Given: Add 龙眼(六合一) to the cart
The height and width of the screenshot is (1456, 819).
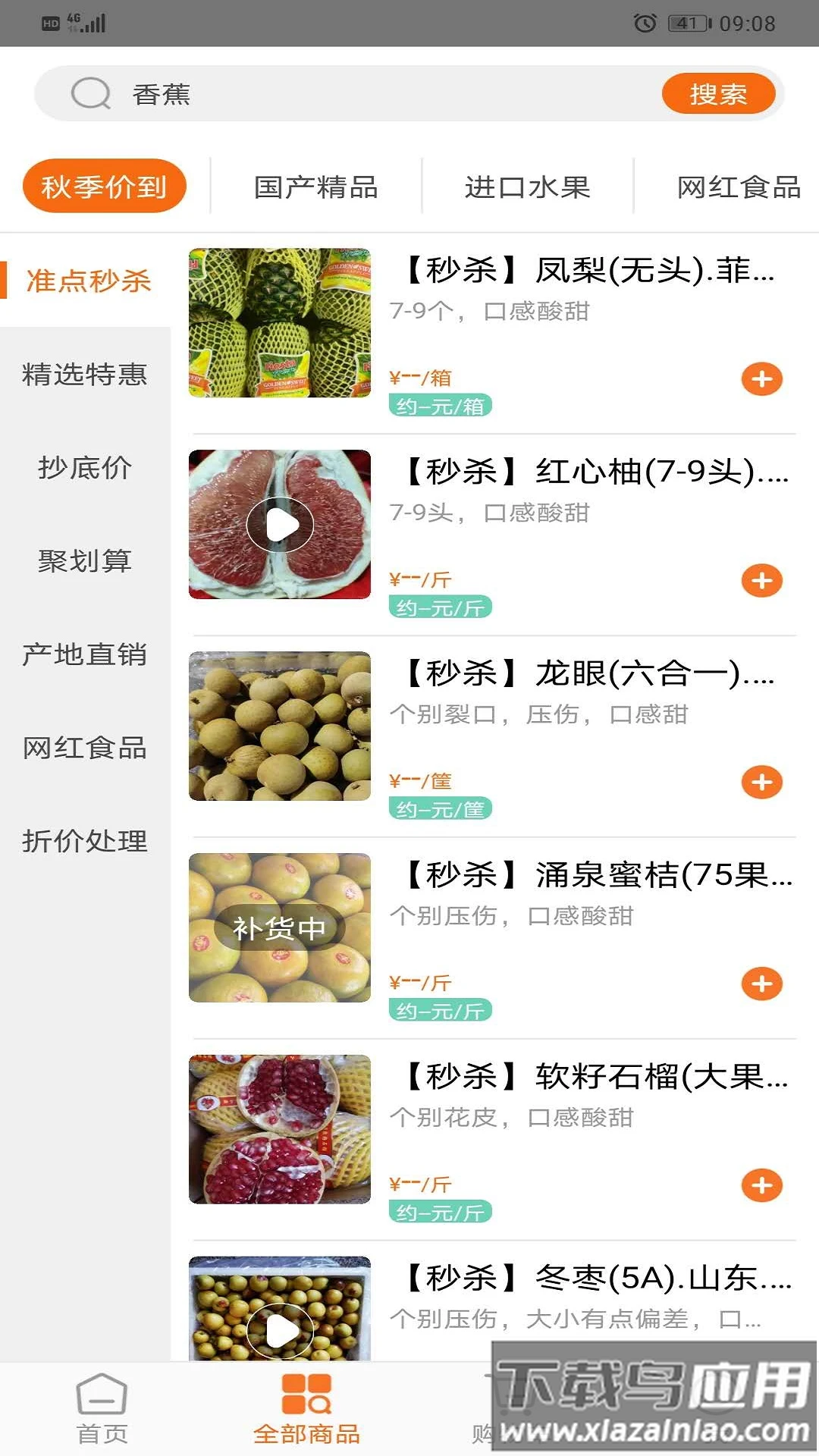Looking at the screenshot, I should pyautogui.click(x=761, y=783).
